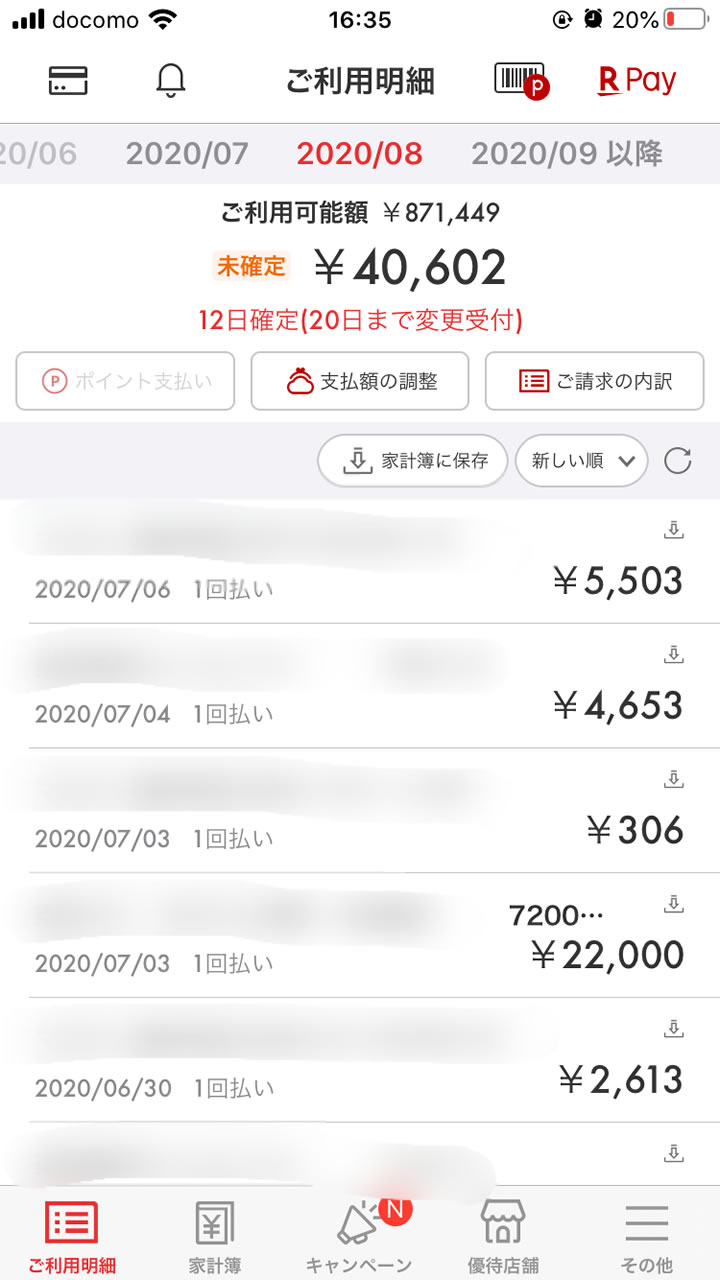This screenshot has height=1280, width=720.
Task: View ご請求の内訳 billing breakdown
Action: click(594, 381)
